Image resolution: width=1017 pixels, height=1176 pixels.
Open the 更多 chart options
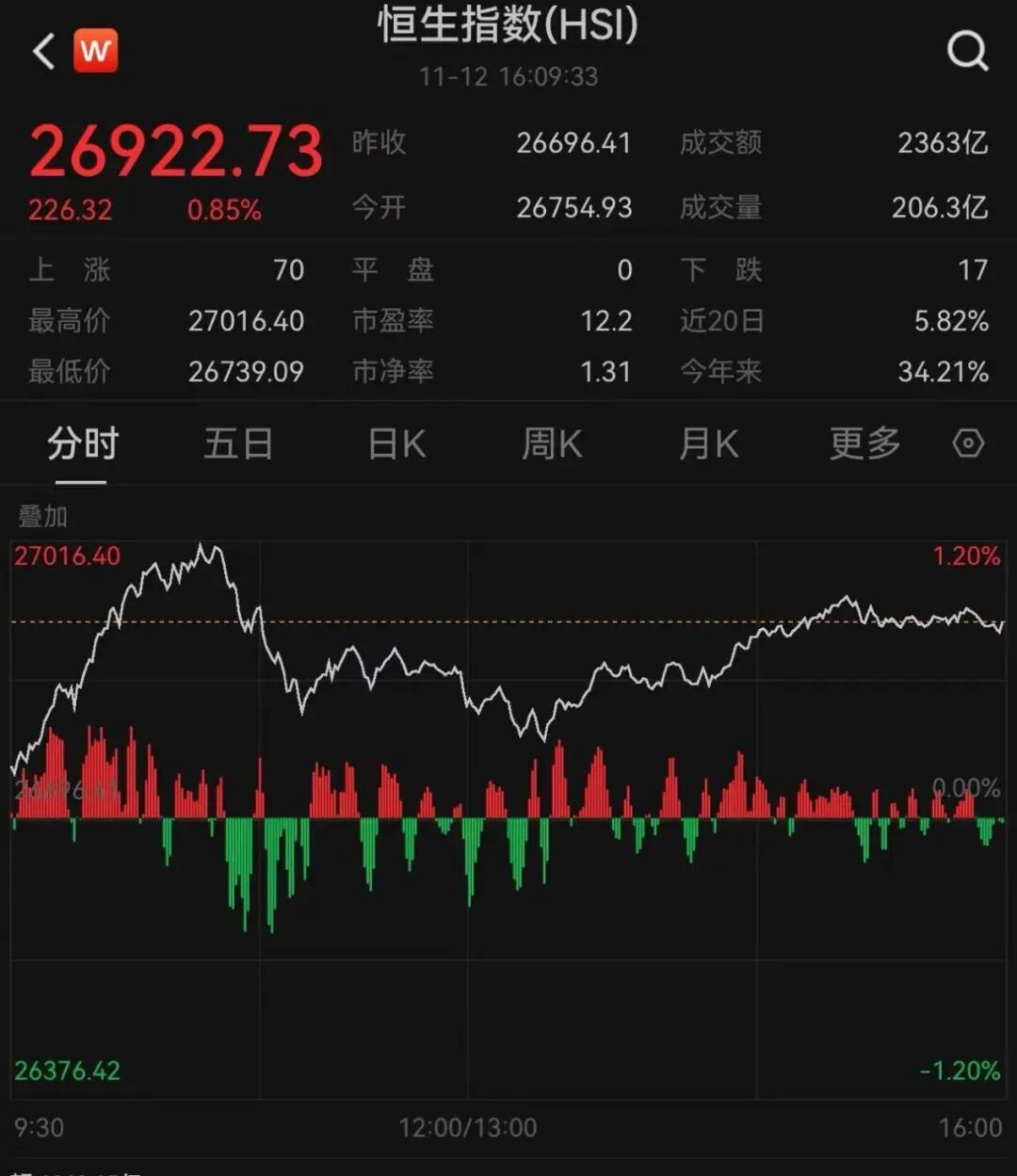(x=864, y=443)
